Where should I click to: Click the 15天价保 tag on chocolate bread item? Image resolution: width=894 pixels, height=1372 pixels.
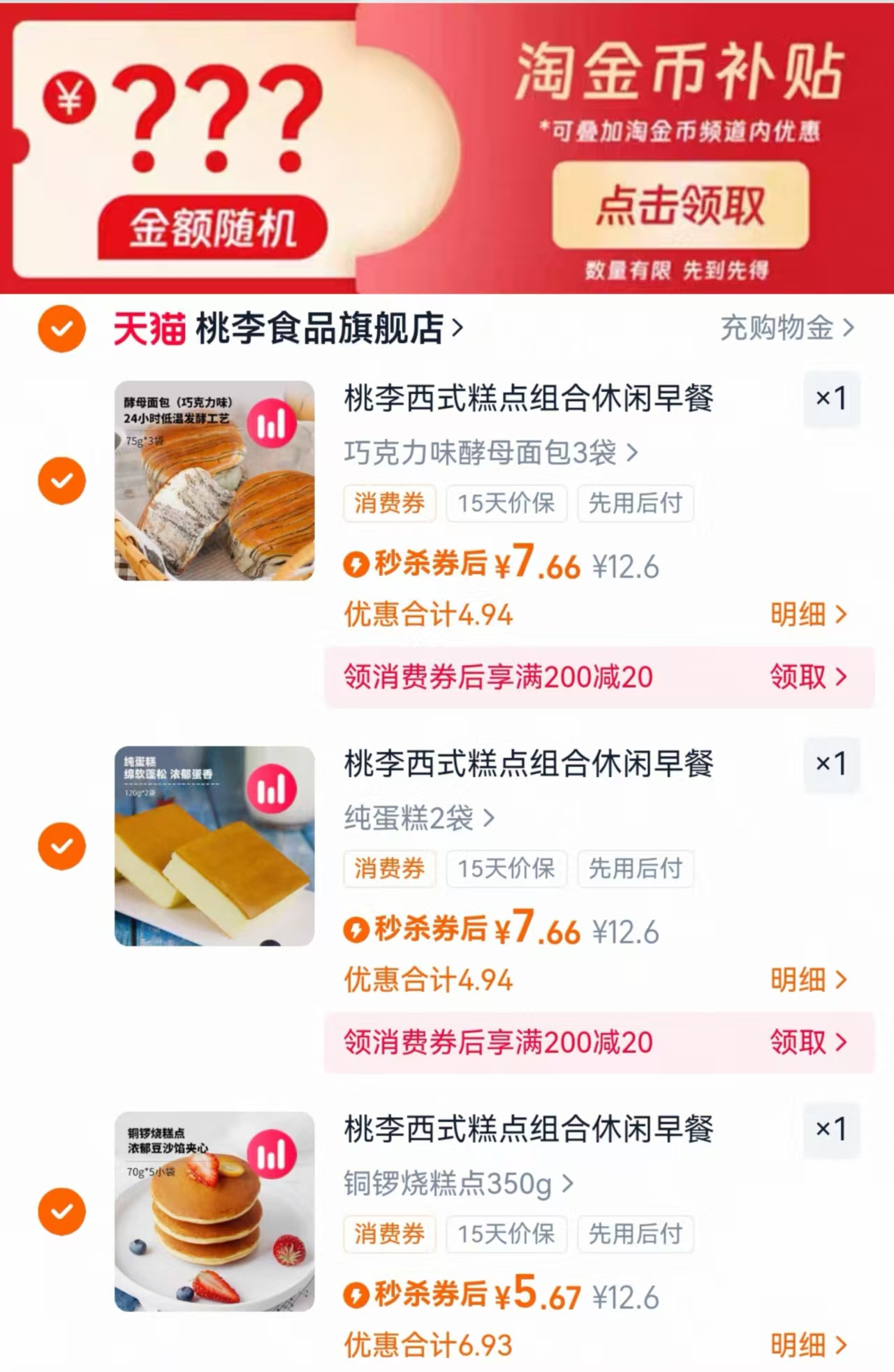click(x=506, y=504)
